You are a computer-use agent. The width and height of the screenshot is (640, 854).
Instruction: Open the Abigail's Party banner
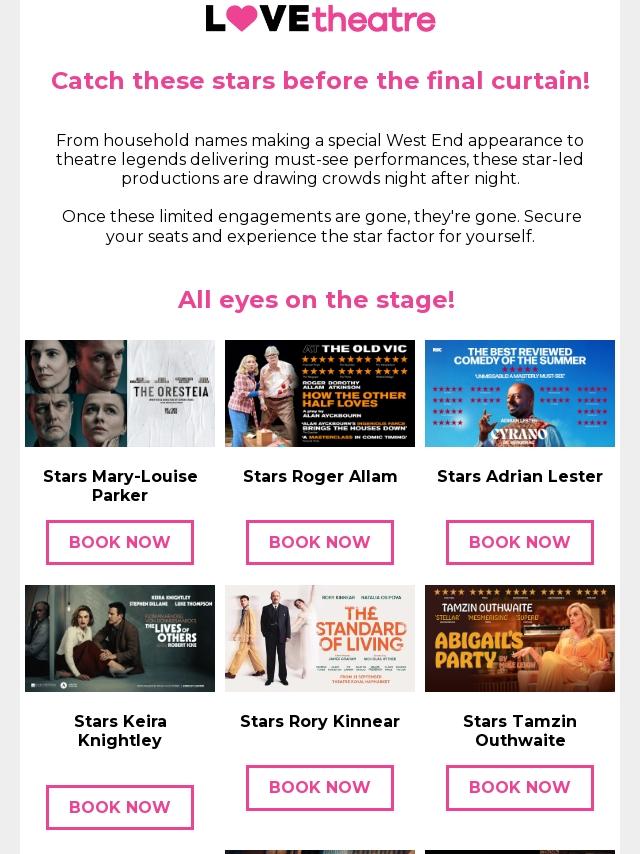click(520, 638)
